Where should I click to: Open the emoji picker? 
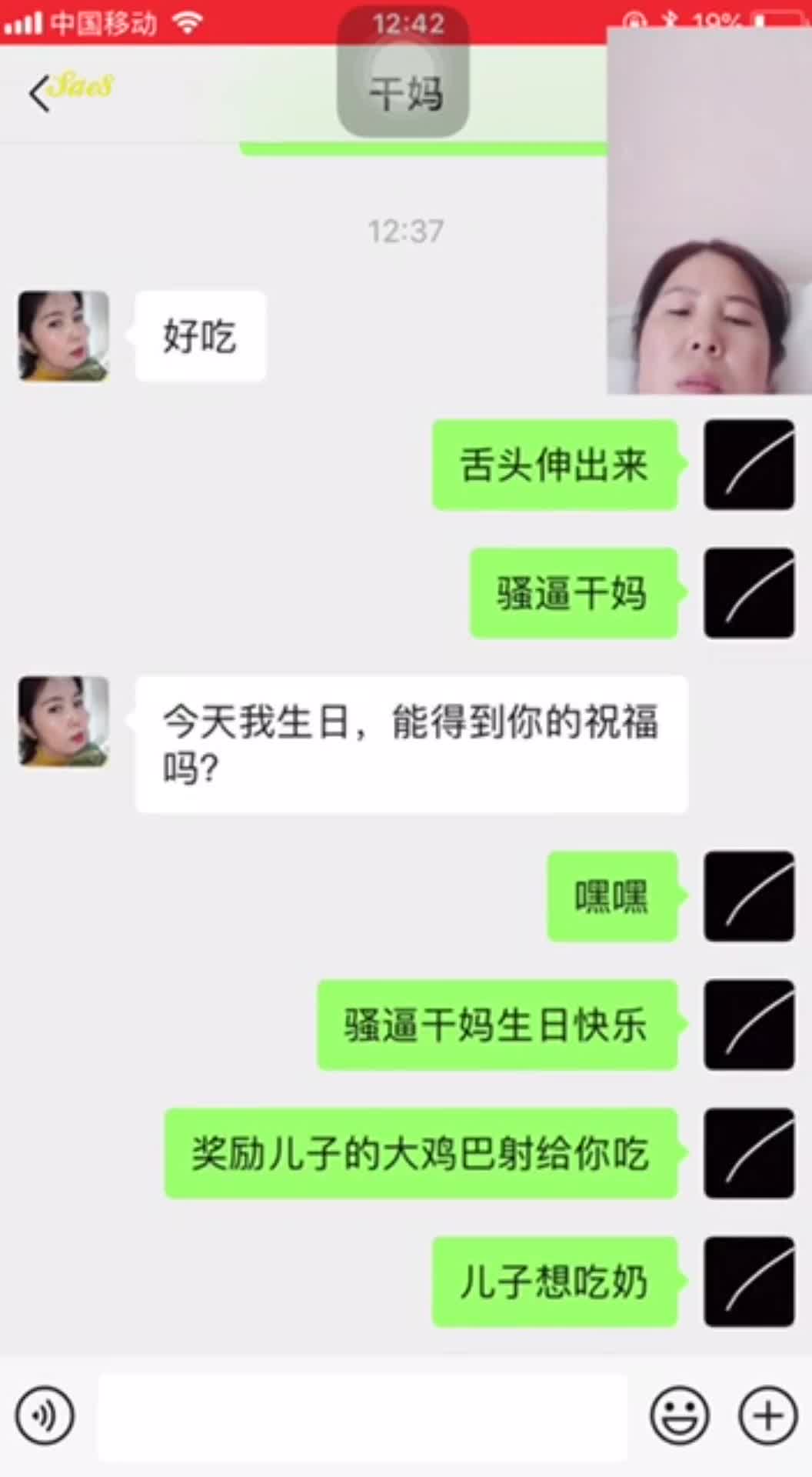pos(680,1415)
